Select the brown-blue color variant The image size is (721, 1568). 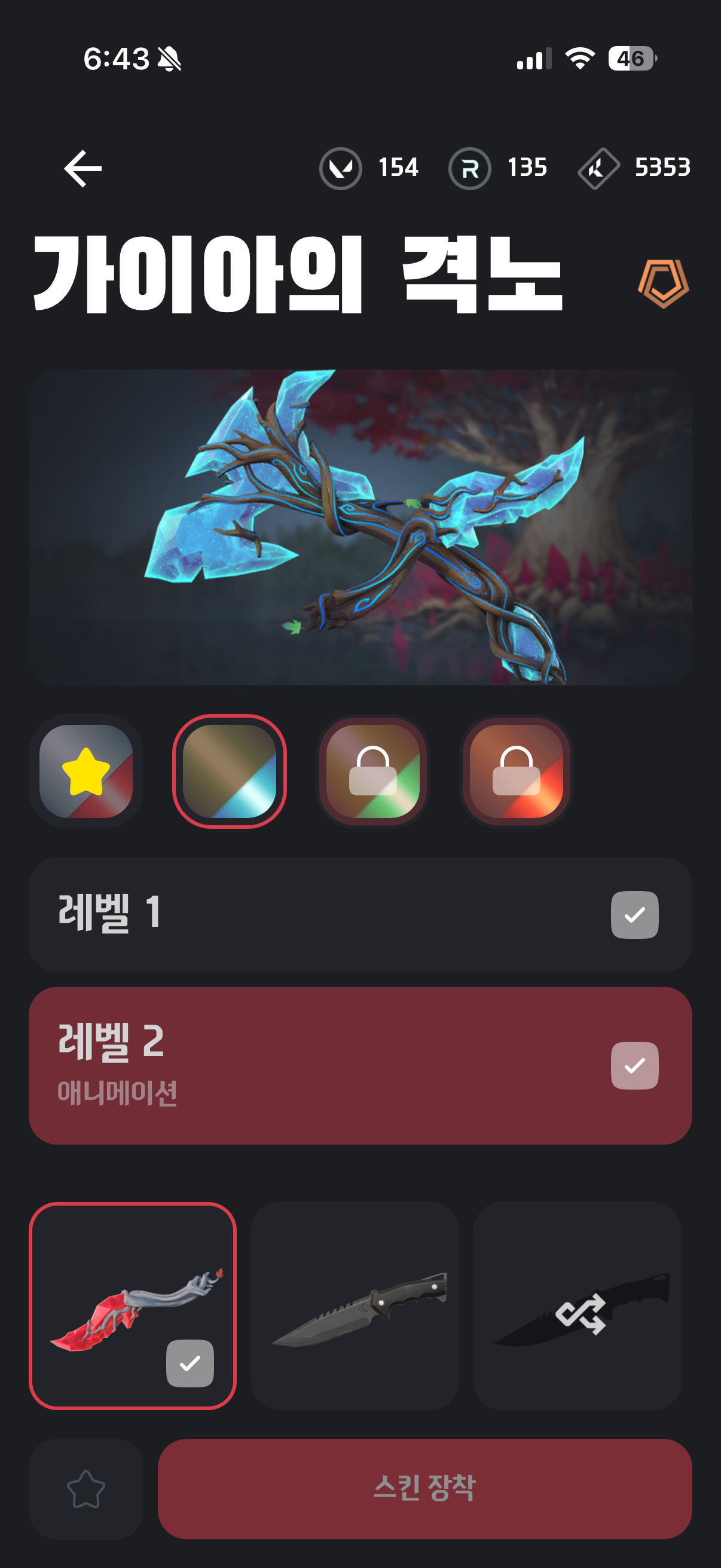coord(230,771)
